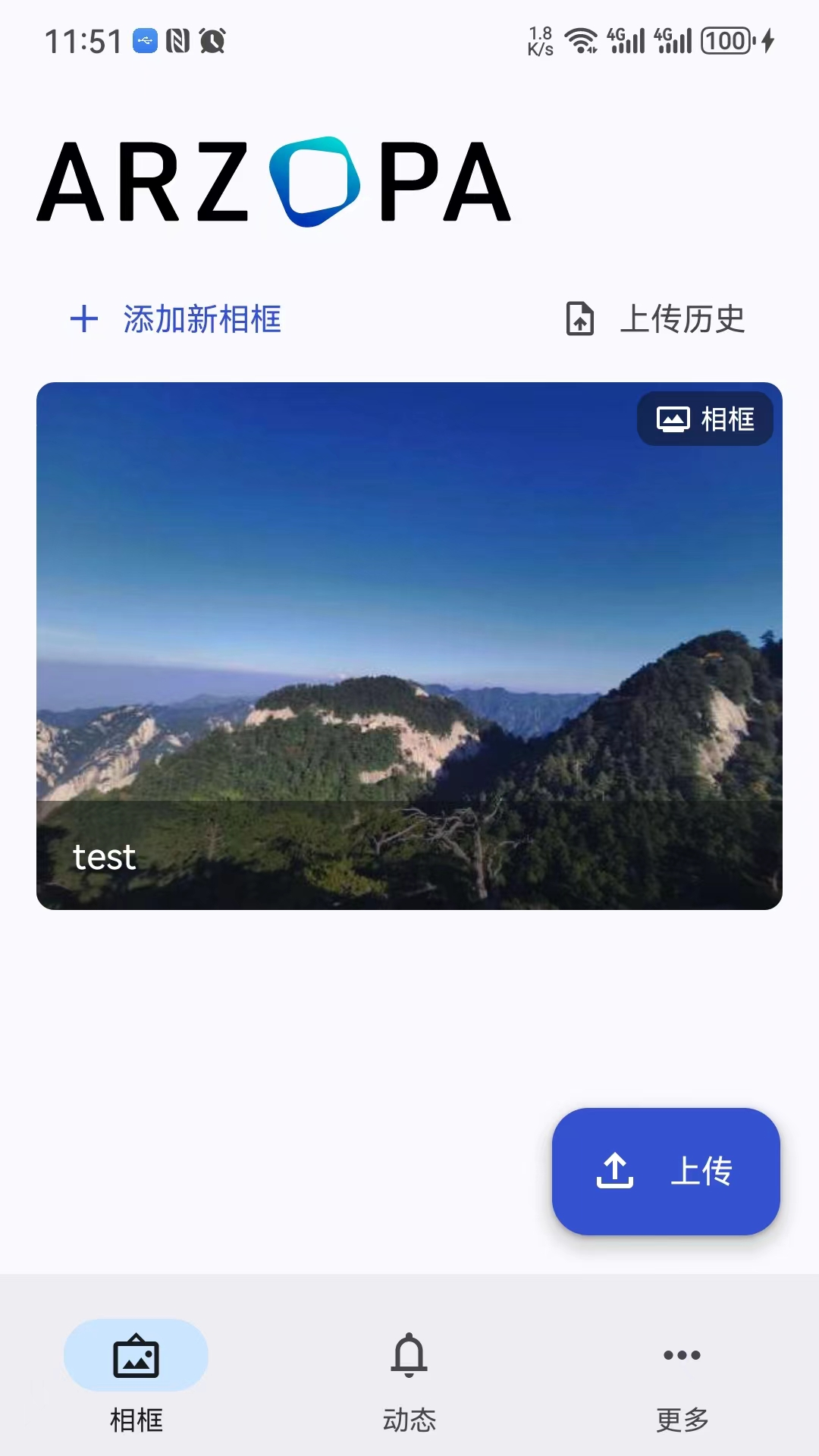
Task: Open the frame named test
Action: [409, 645]
